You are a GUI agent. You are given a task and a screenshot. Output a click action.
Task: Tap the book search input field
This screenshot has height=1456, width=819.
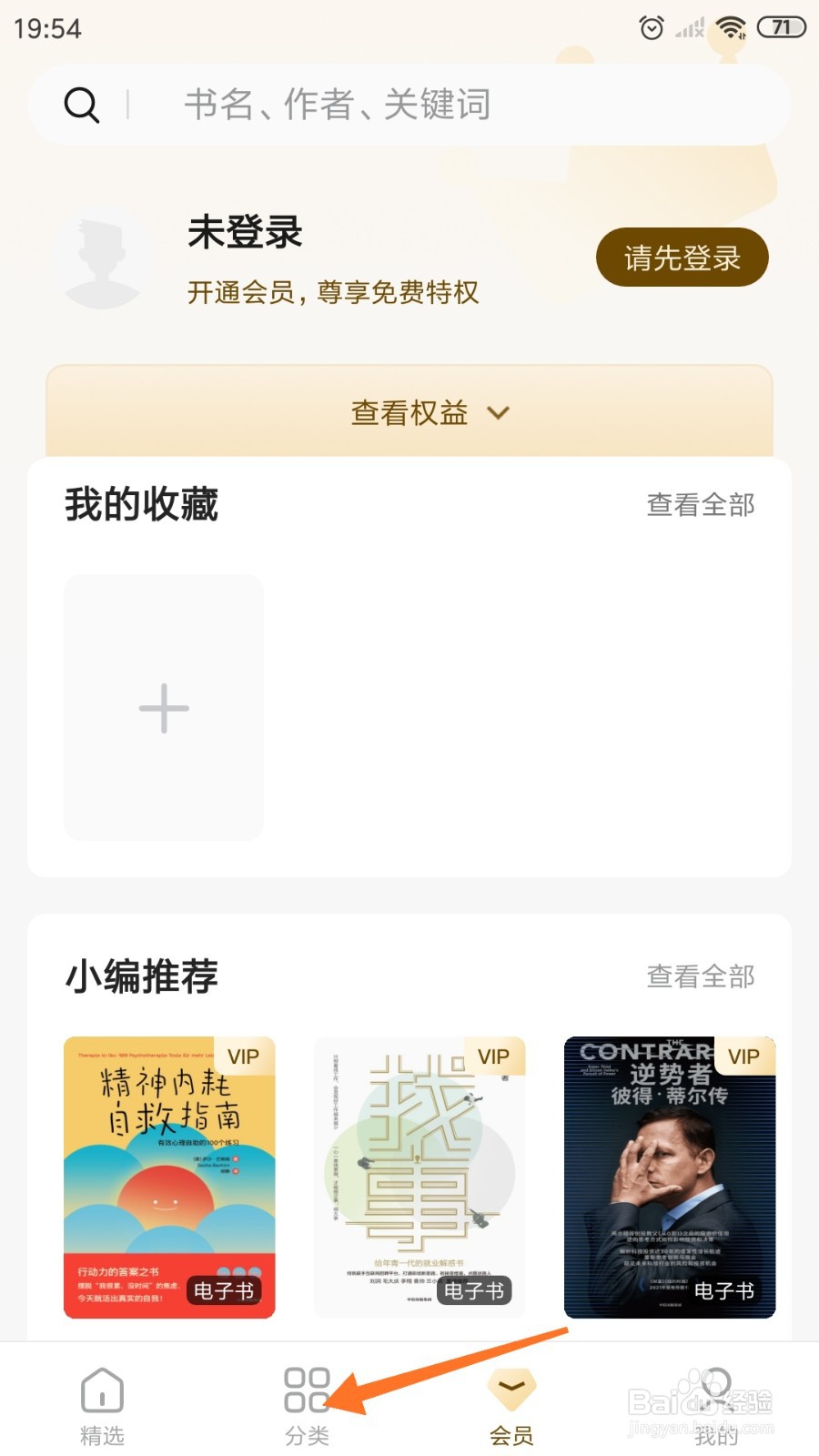point(409,104)
